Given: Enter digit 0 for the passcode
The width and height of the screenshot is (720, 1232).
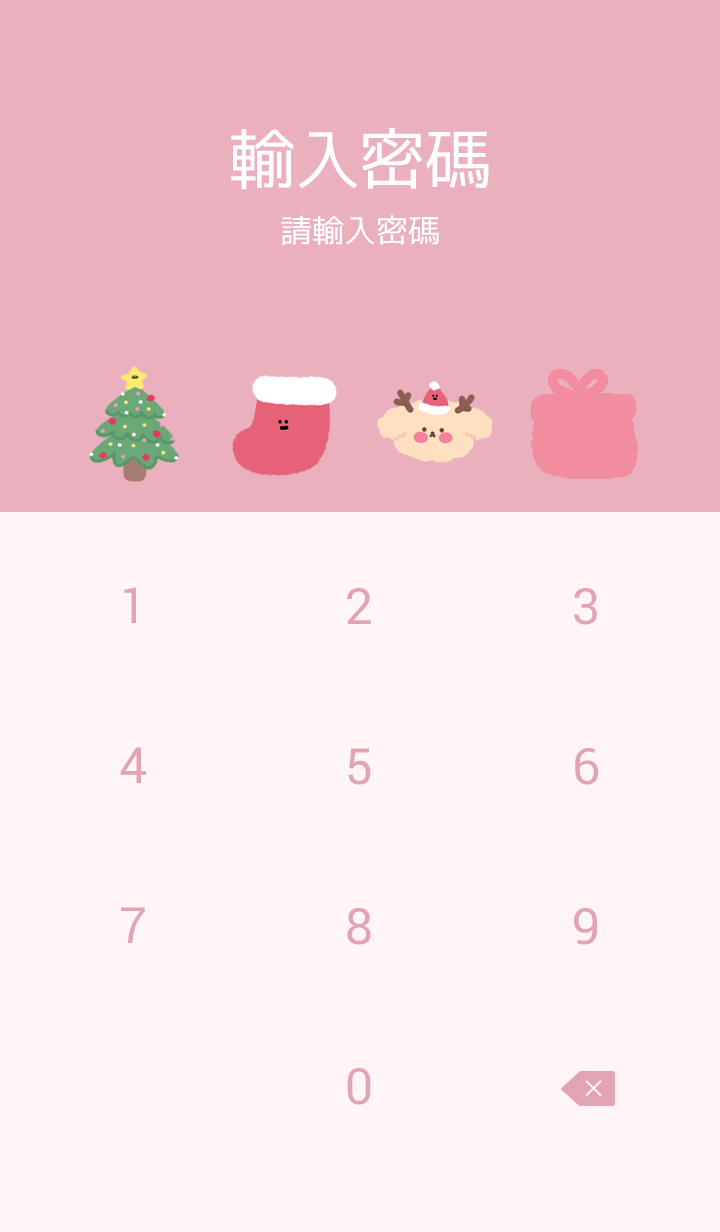Looking at the screenshot, I should coord(359,1087).
